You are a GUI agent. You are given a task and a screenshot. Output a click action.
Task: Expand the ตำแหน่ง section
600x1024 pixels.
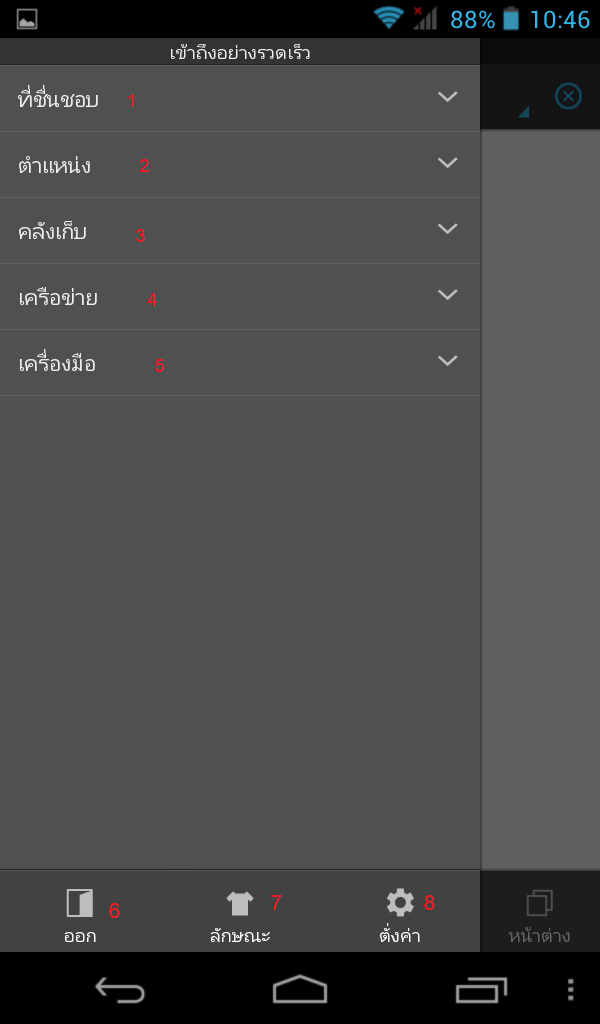pos(240,164)
